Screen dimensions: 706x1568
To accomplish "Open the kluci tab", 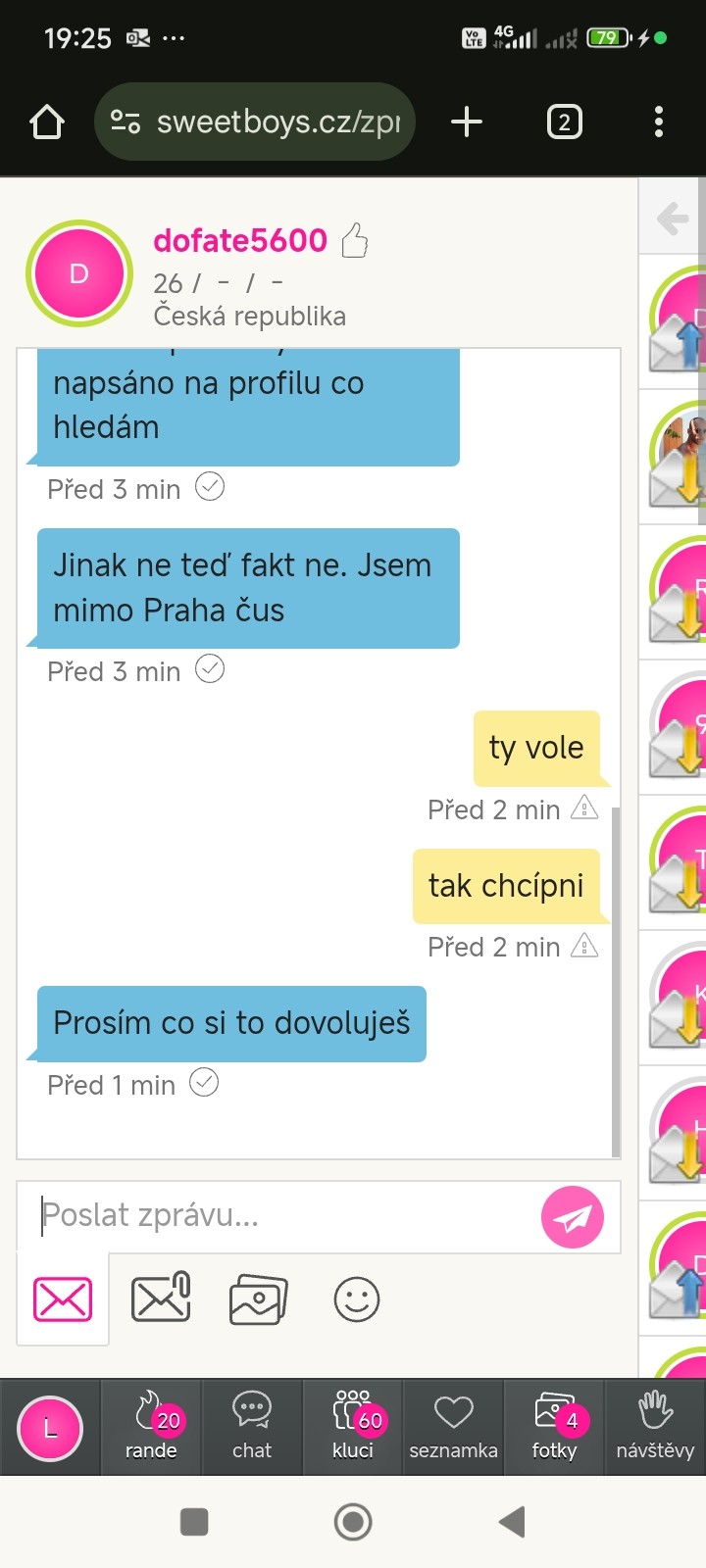I will (x=353, y=1427).
